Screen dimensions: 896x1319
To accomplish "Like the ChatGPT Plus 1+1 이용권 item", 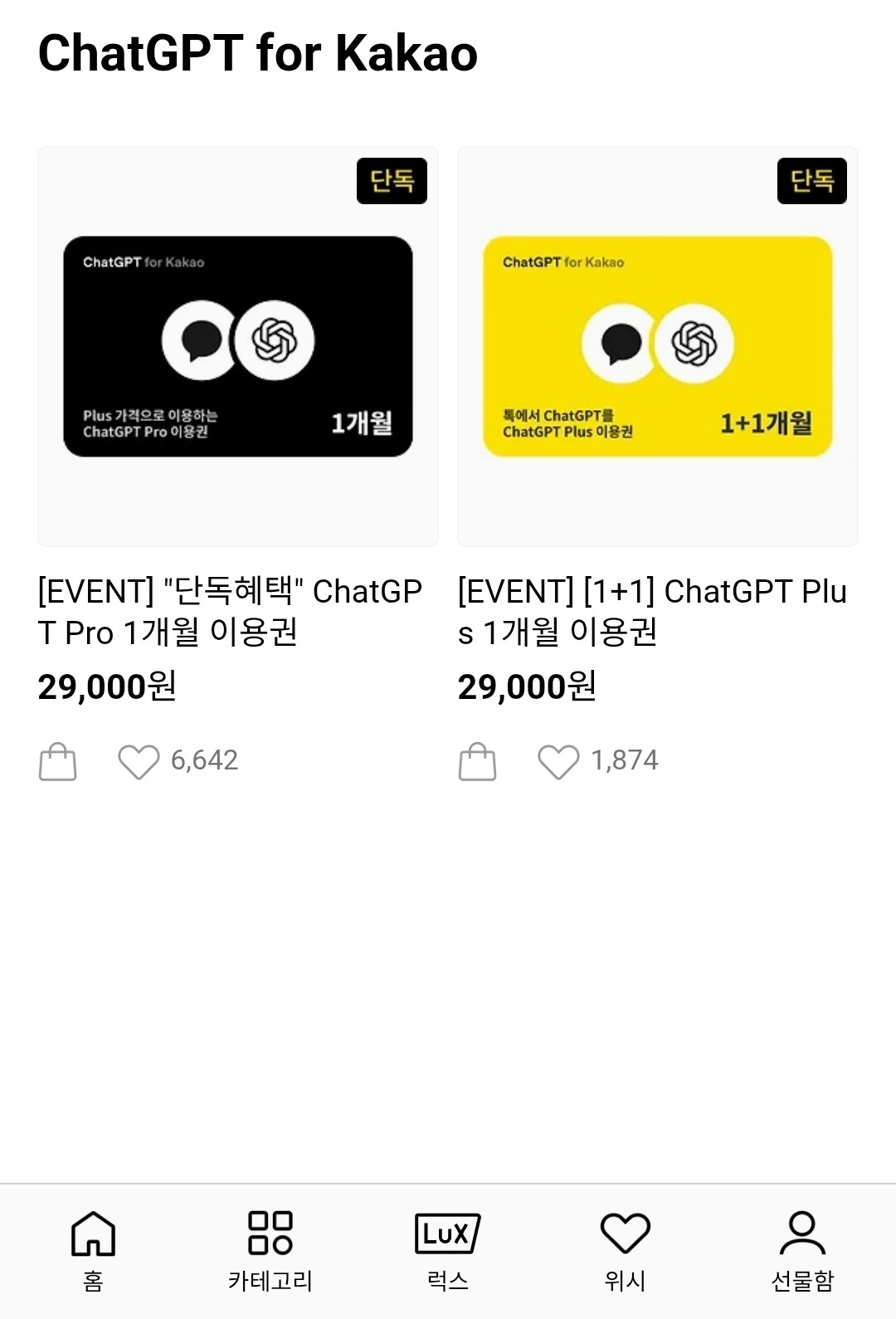I will pos(558,761).
